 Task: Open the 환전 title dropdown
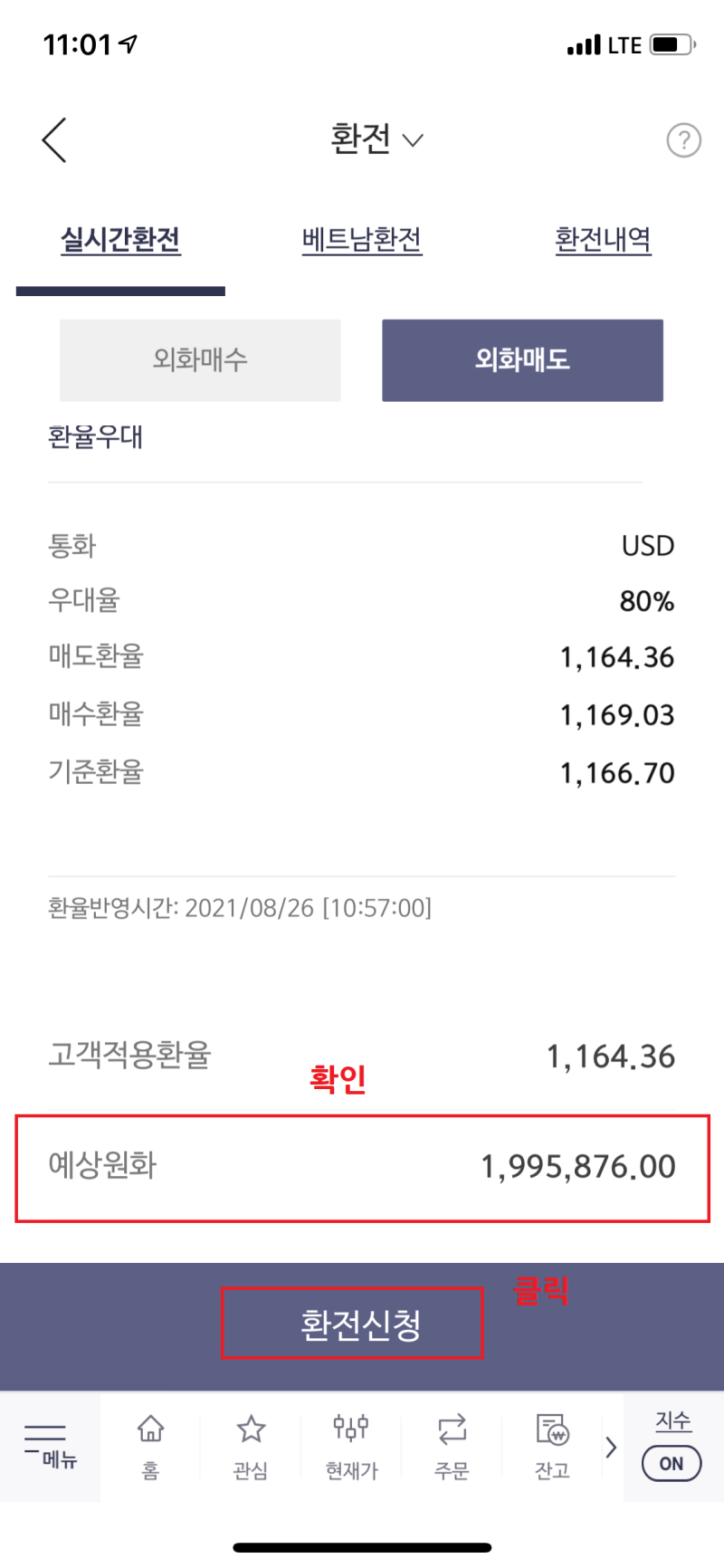tap(377, 140)
